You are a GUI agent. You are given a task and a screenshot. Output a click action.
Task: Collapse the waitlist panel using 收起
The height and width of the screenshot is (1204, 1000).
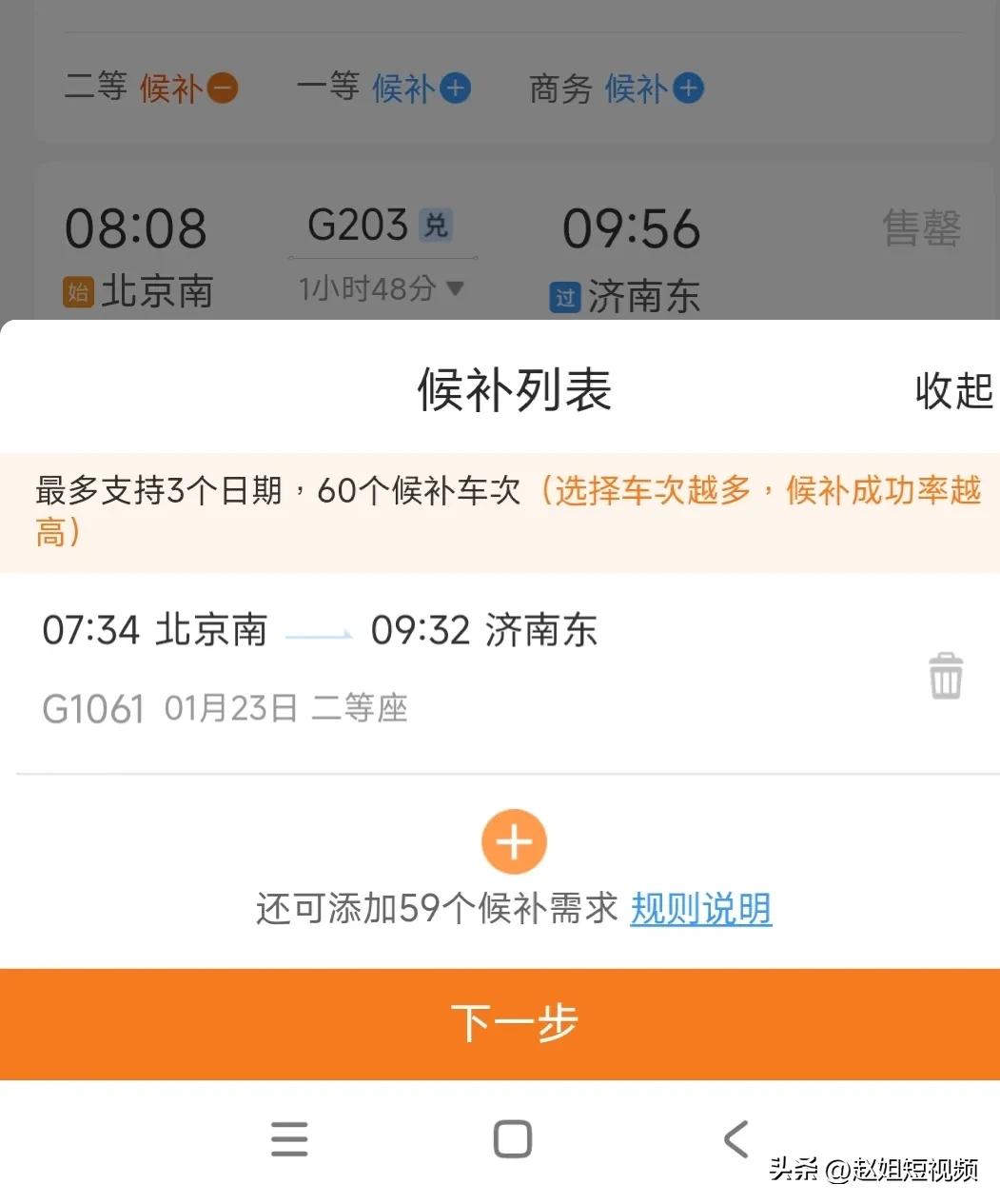click(956, 391)
